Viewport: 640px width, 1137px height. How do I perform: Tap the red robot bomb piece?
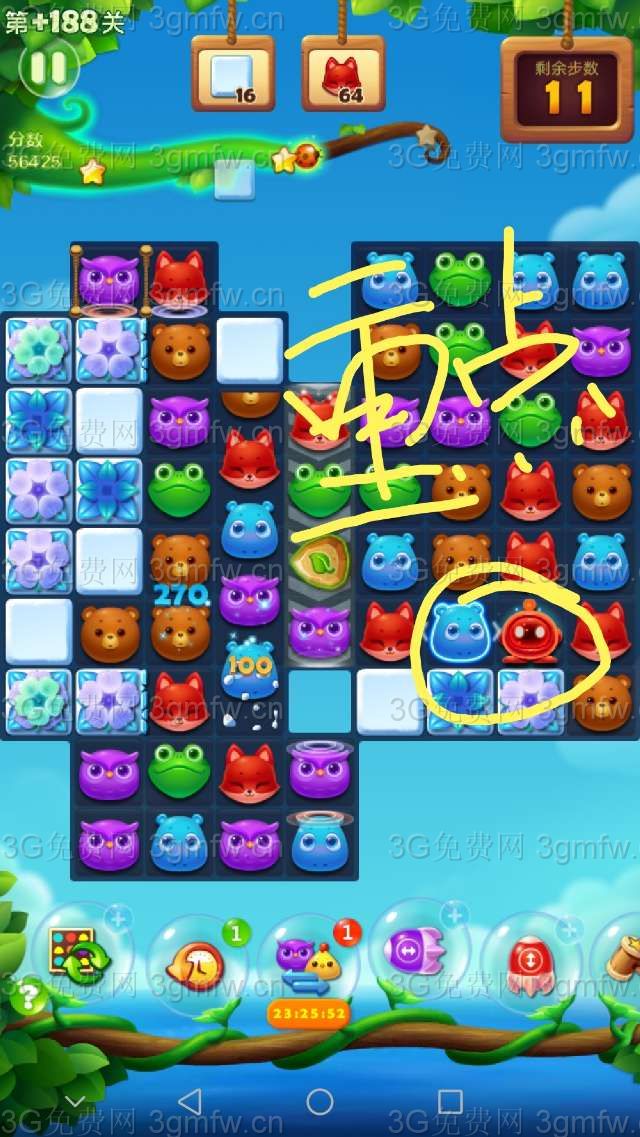coord(529,632)
